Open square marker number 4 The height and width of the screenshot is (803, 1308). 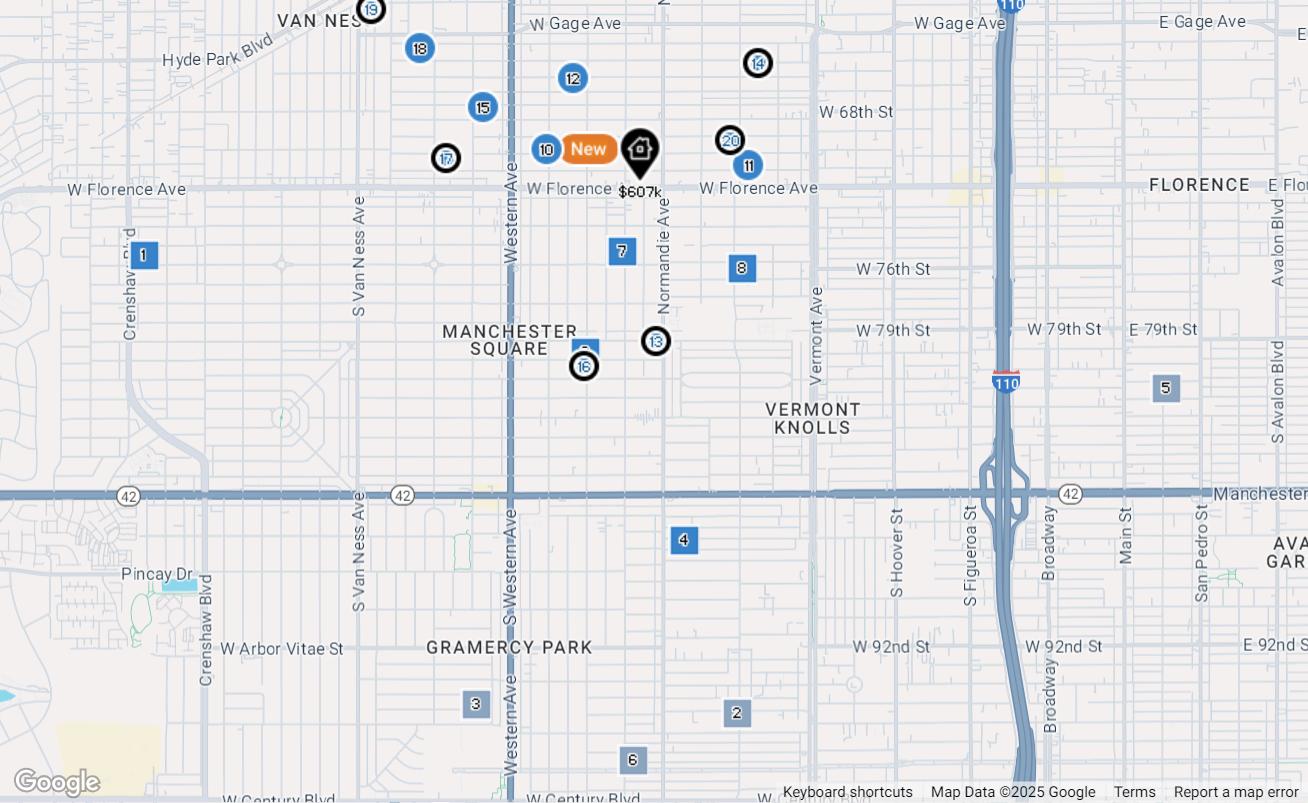tap(684, 540)
